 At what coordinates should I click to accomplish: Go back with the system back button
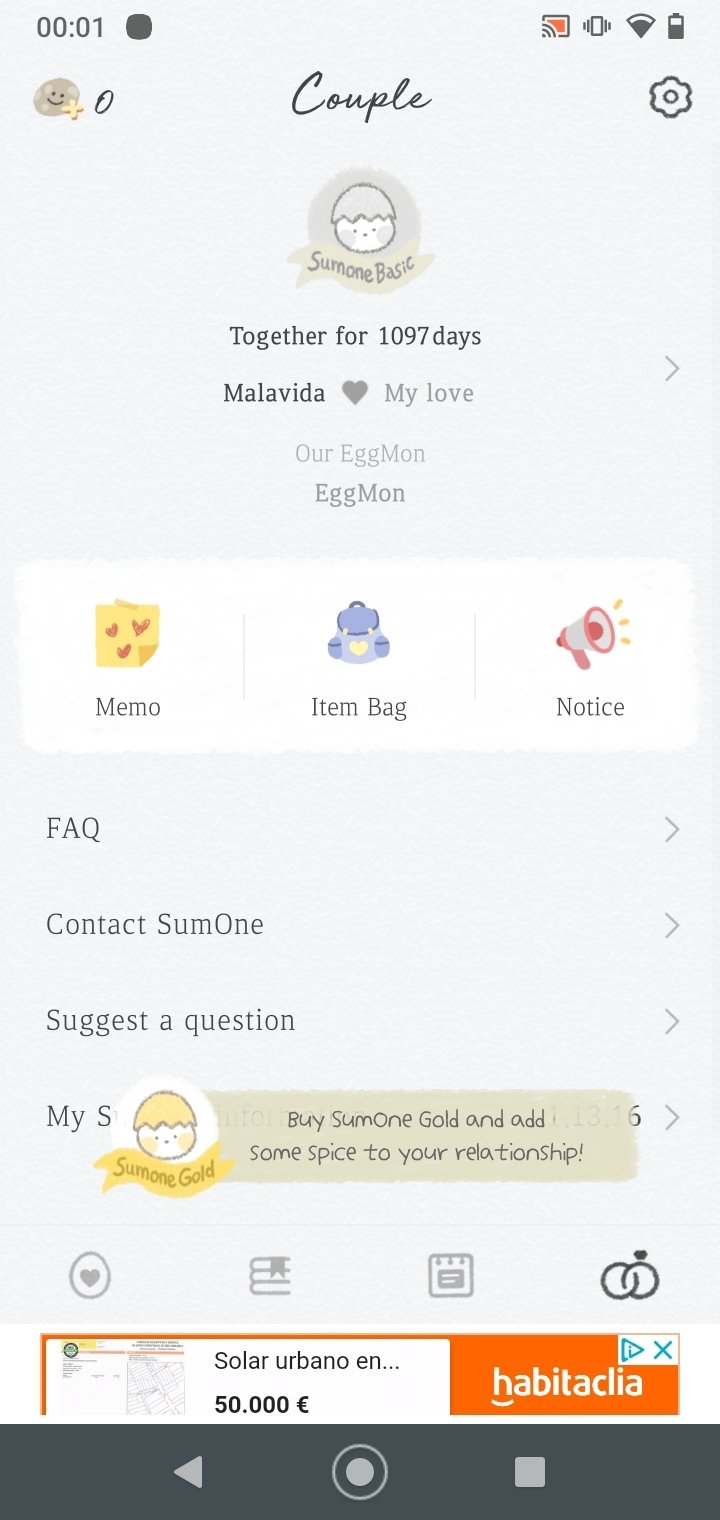(x=188, y=1472)
